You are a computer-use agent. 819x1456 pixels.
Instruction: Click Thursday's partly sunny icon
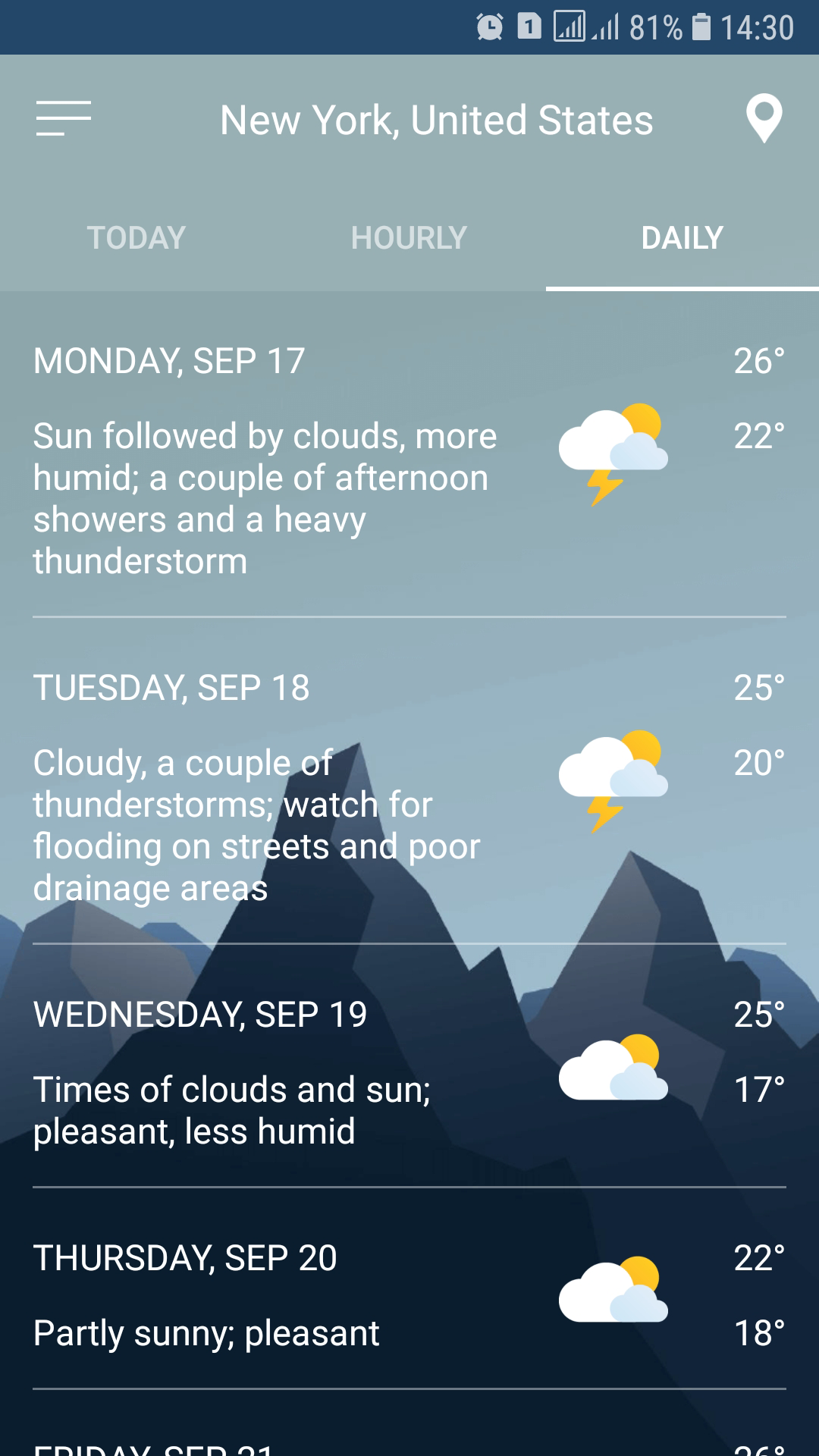point(613,1289)
